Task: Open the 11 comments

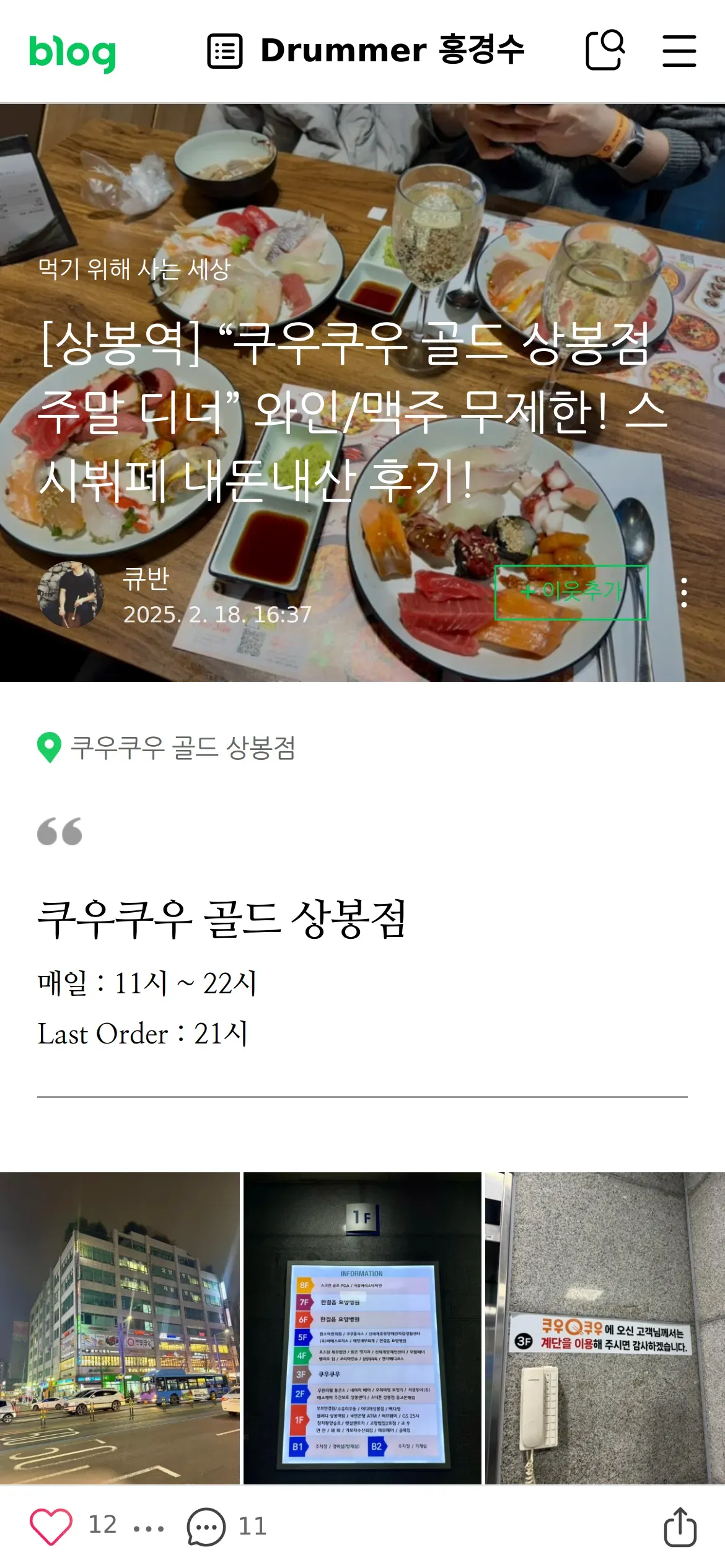Action: 227,1526
